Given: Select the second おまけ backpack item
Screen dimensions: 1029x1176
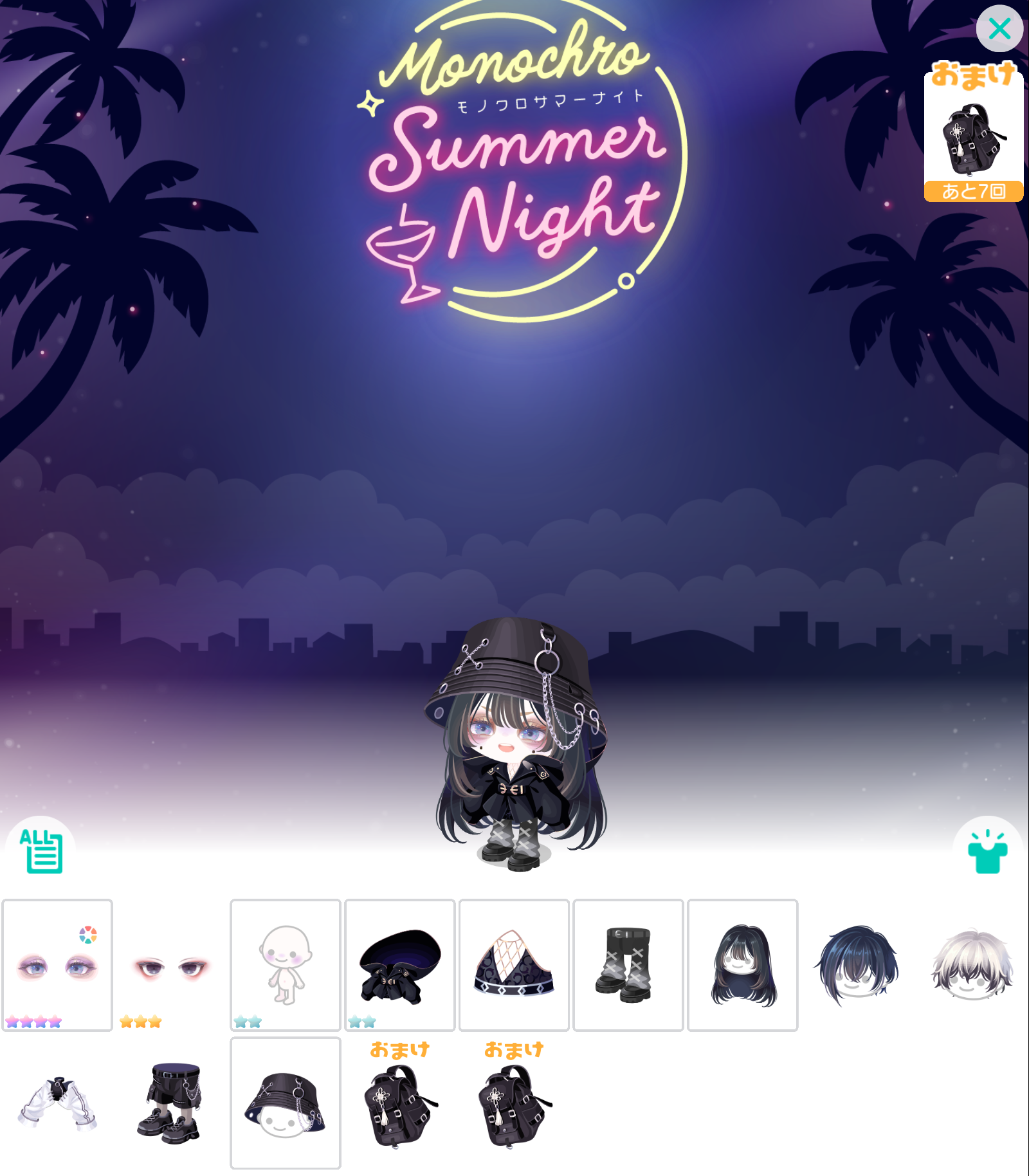Looking at the screenshot, I should (514, 1103).
